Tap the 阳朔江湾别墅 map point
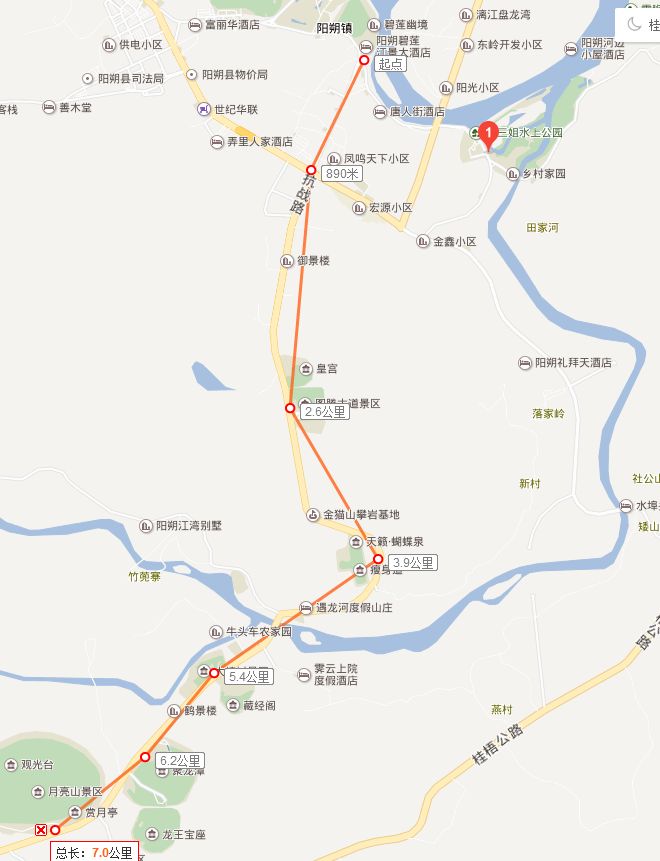This screenshot has height=861, width=660. point(147,526)
